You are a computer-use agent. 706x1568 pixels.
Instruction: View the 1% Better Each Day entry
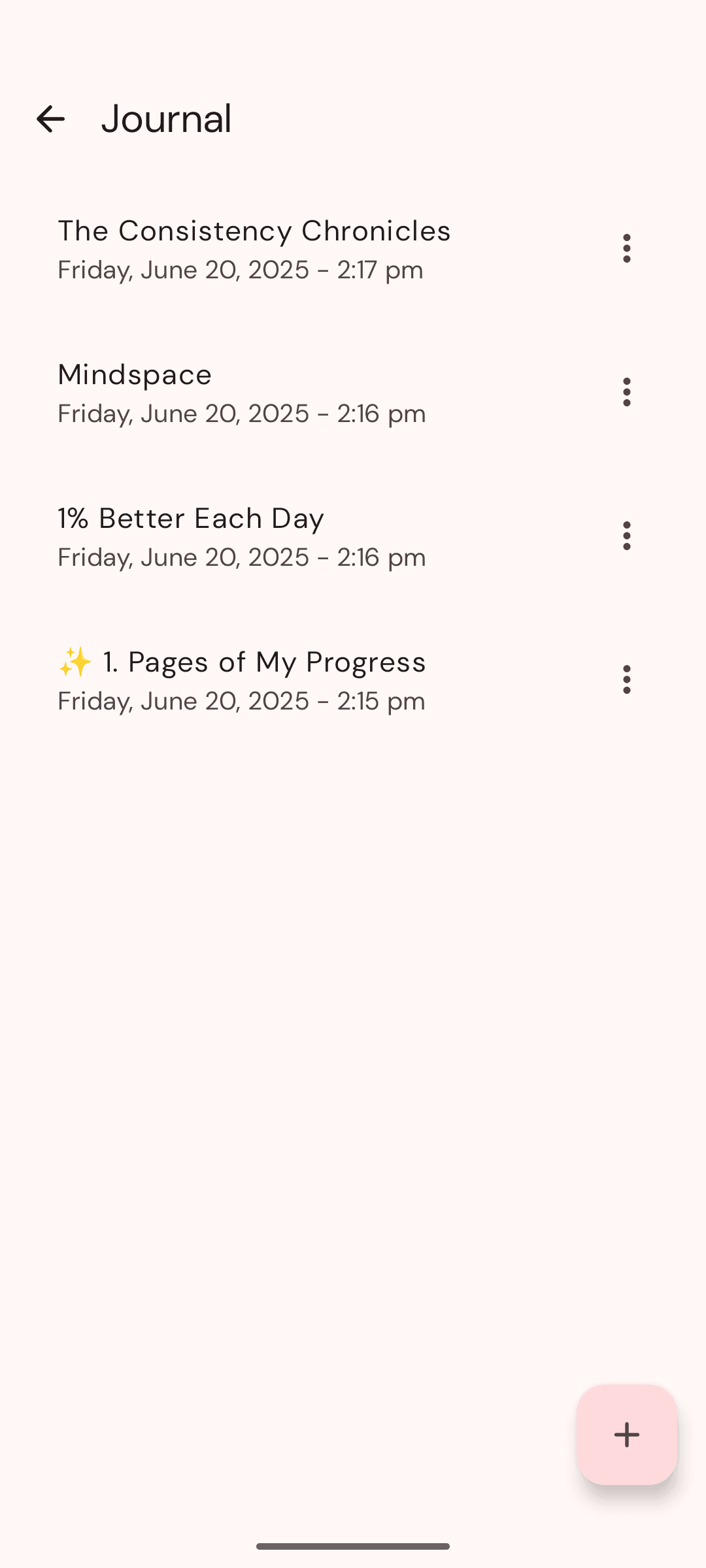tap(242, 536)
